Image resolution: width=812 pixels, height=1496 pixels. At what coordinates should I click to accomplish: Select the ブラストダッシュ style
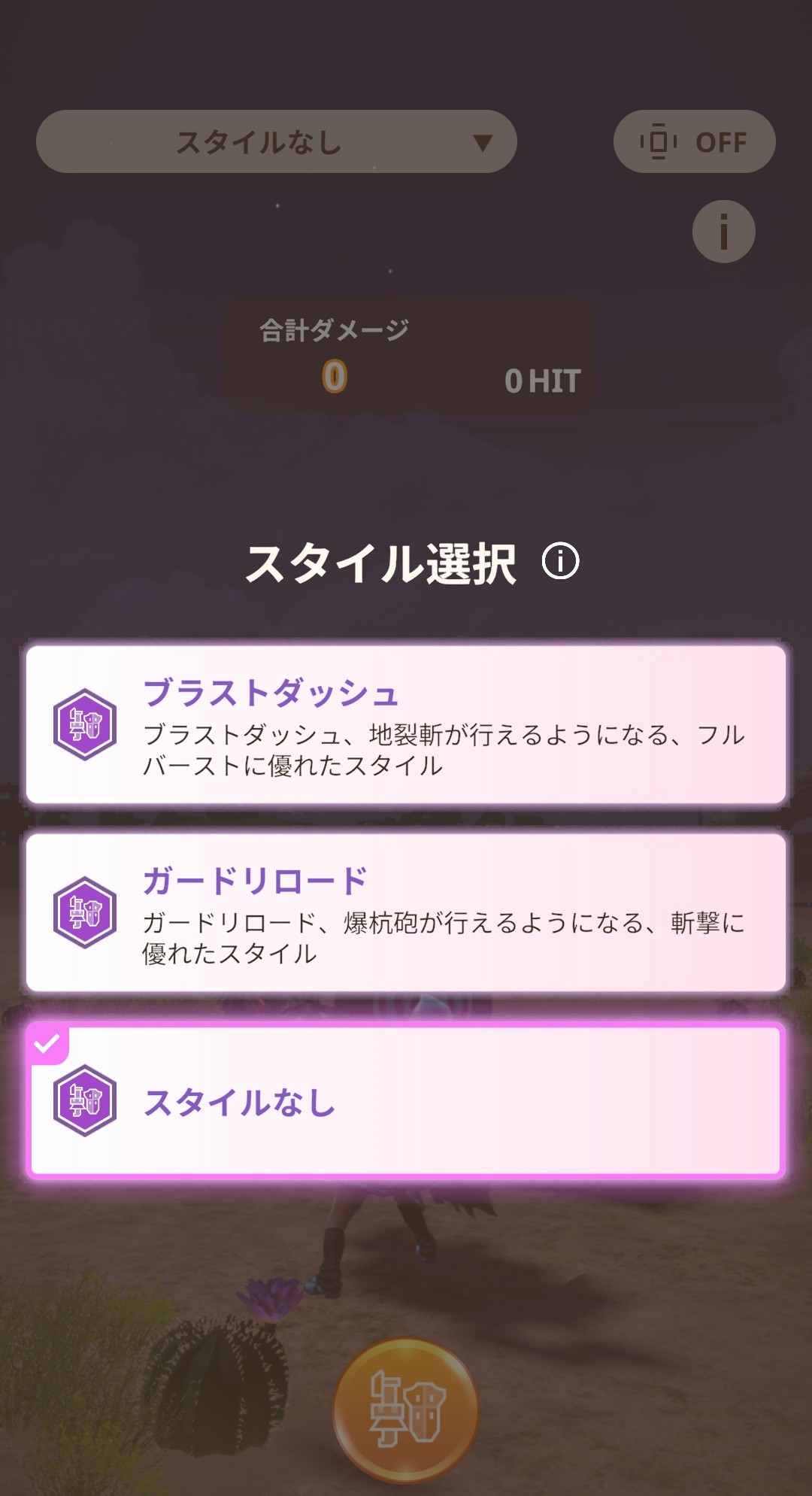coord(406,724)
